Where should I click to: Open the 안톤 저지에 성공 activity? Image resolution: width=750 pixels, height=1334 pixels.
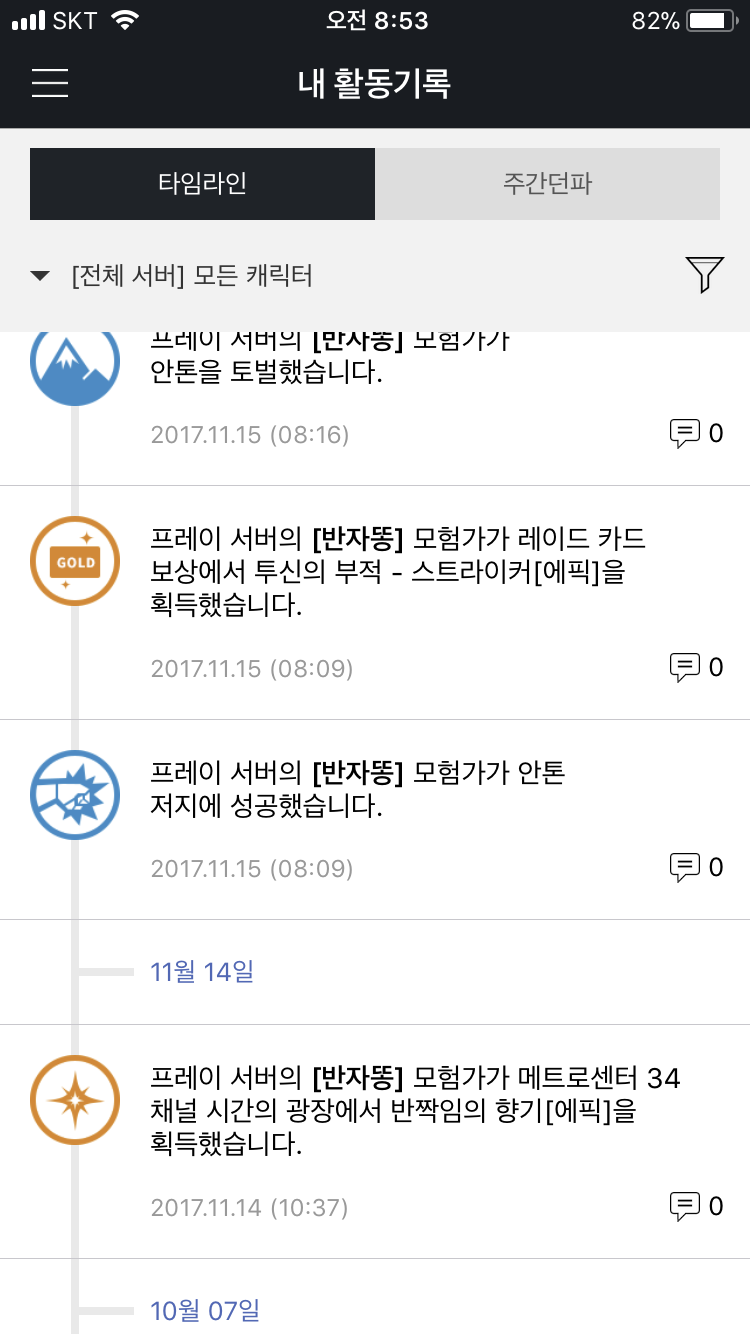pos(358,790)
